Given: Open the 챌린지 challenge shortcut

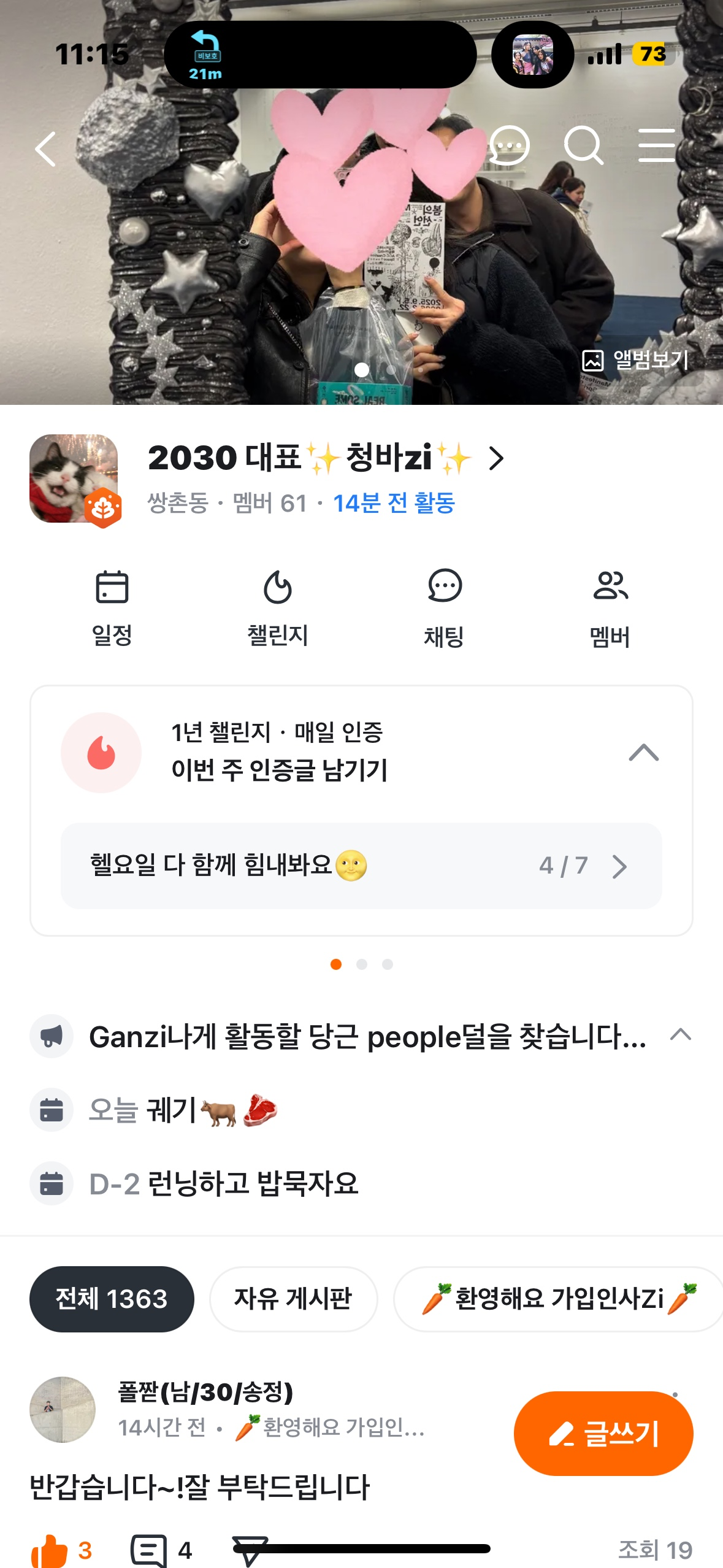Looking at the screenshot, I should point(277,607).
